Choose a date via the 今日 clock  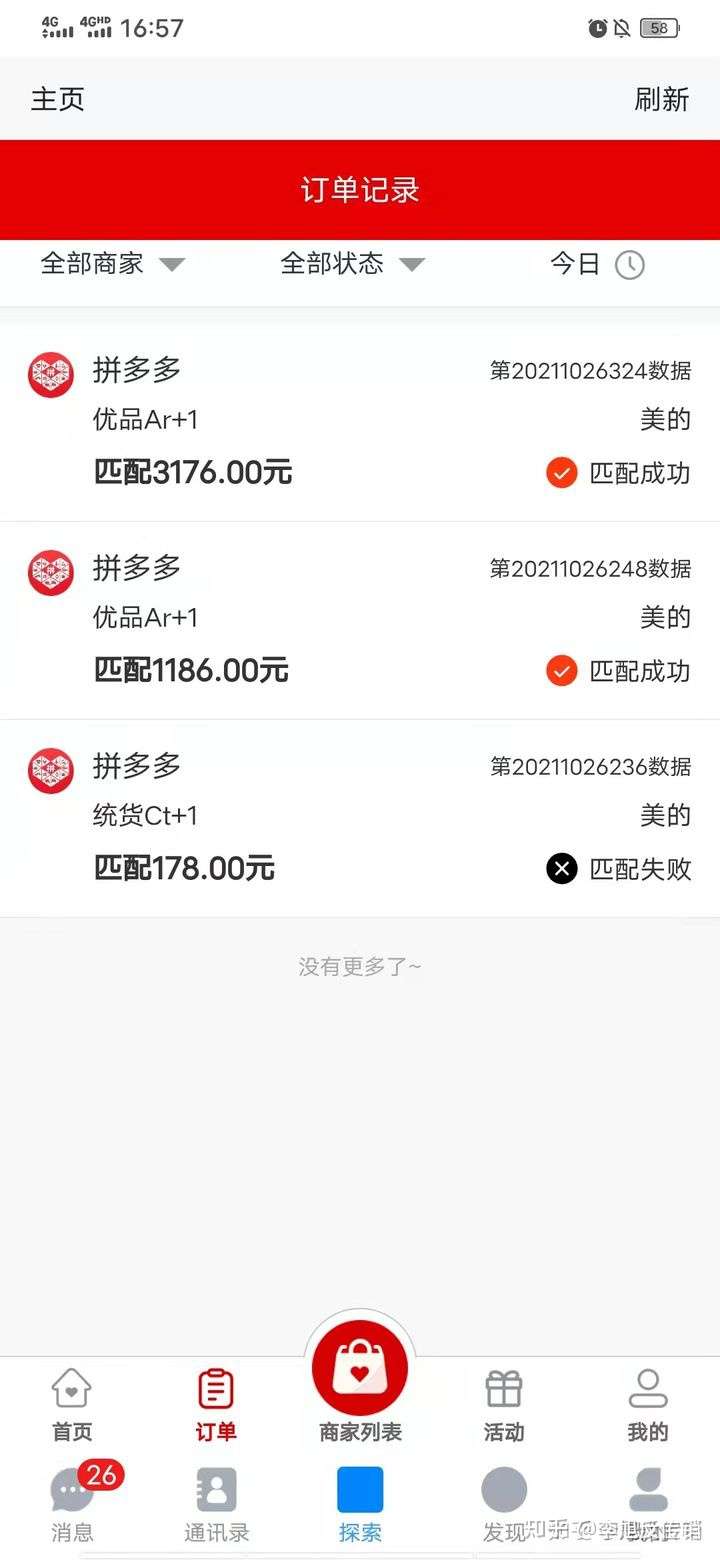pyautogui.click(x=628, y=265)
